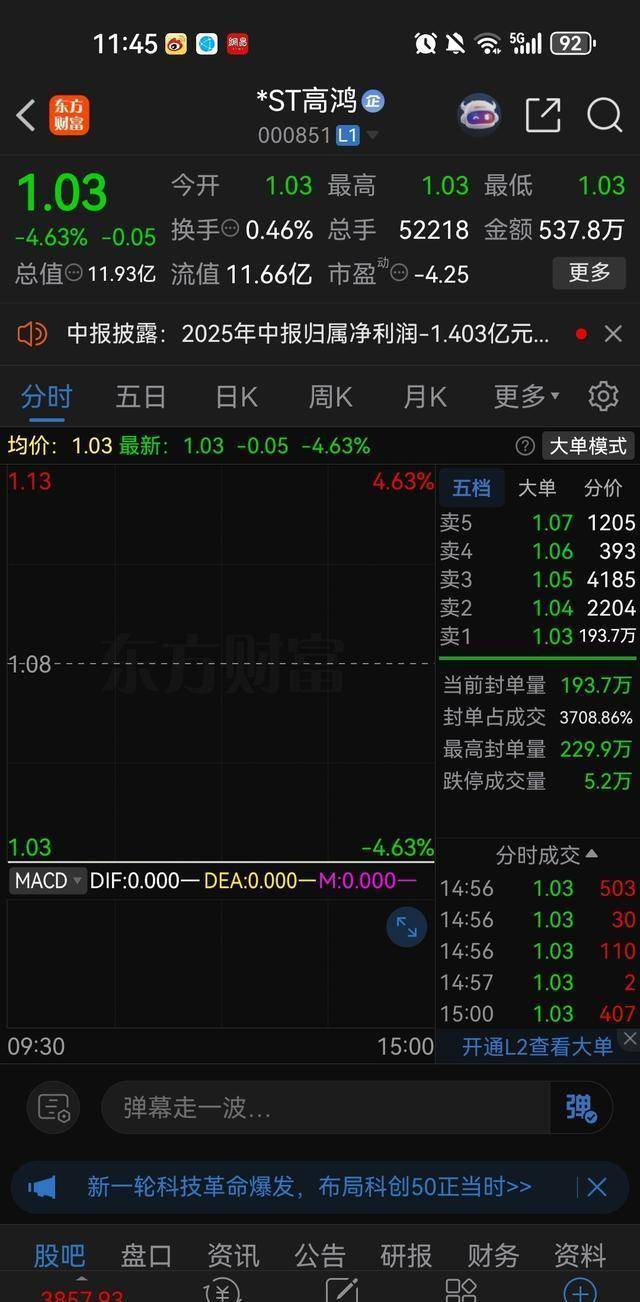
Task: Switch to the 周K chart tab
Action: coord(330,397)
